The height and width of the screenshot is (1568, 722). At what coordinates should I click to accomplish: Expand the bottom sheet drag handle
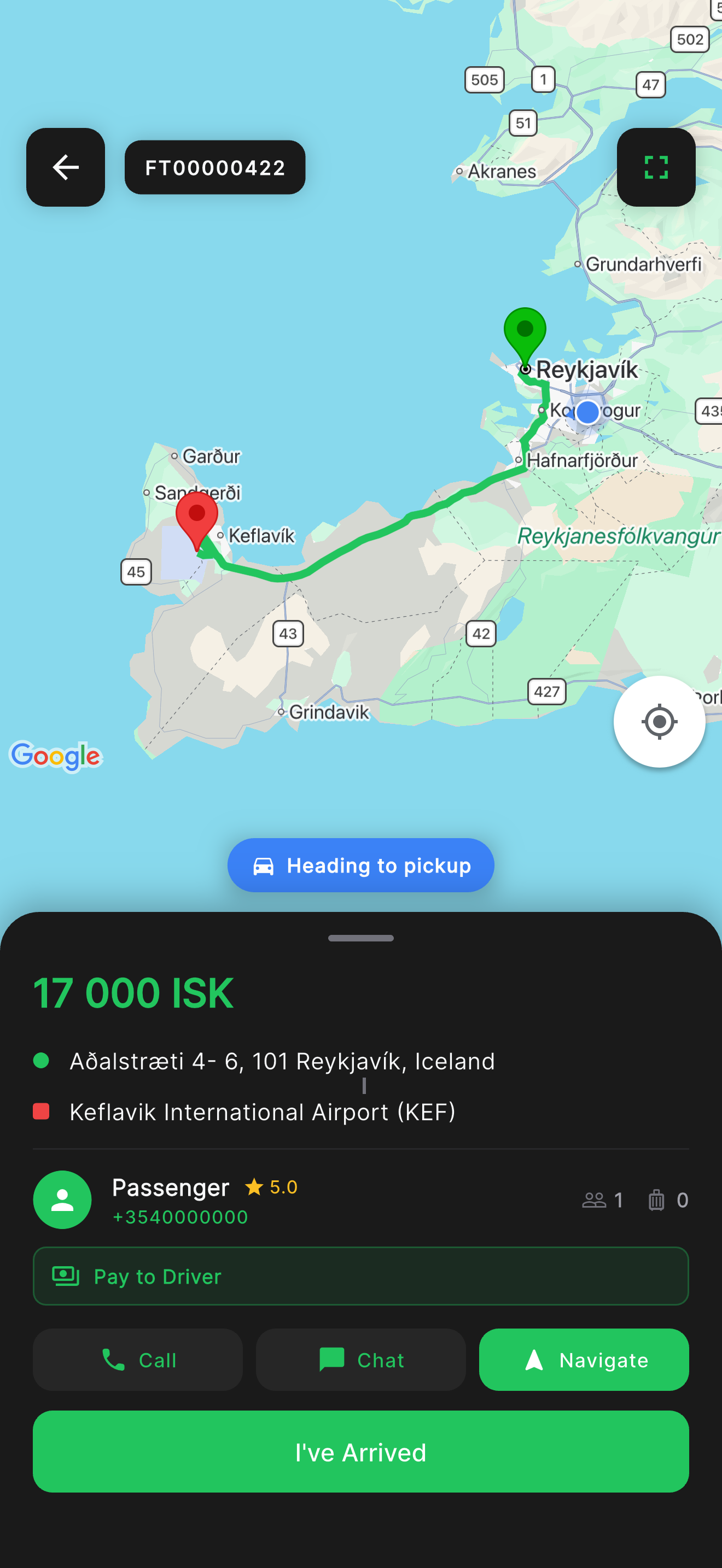pos(360,938)
